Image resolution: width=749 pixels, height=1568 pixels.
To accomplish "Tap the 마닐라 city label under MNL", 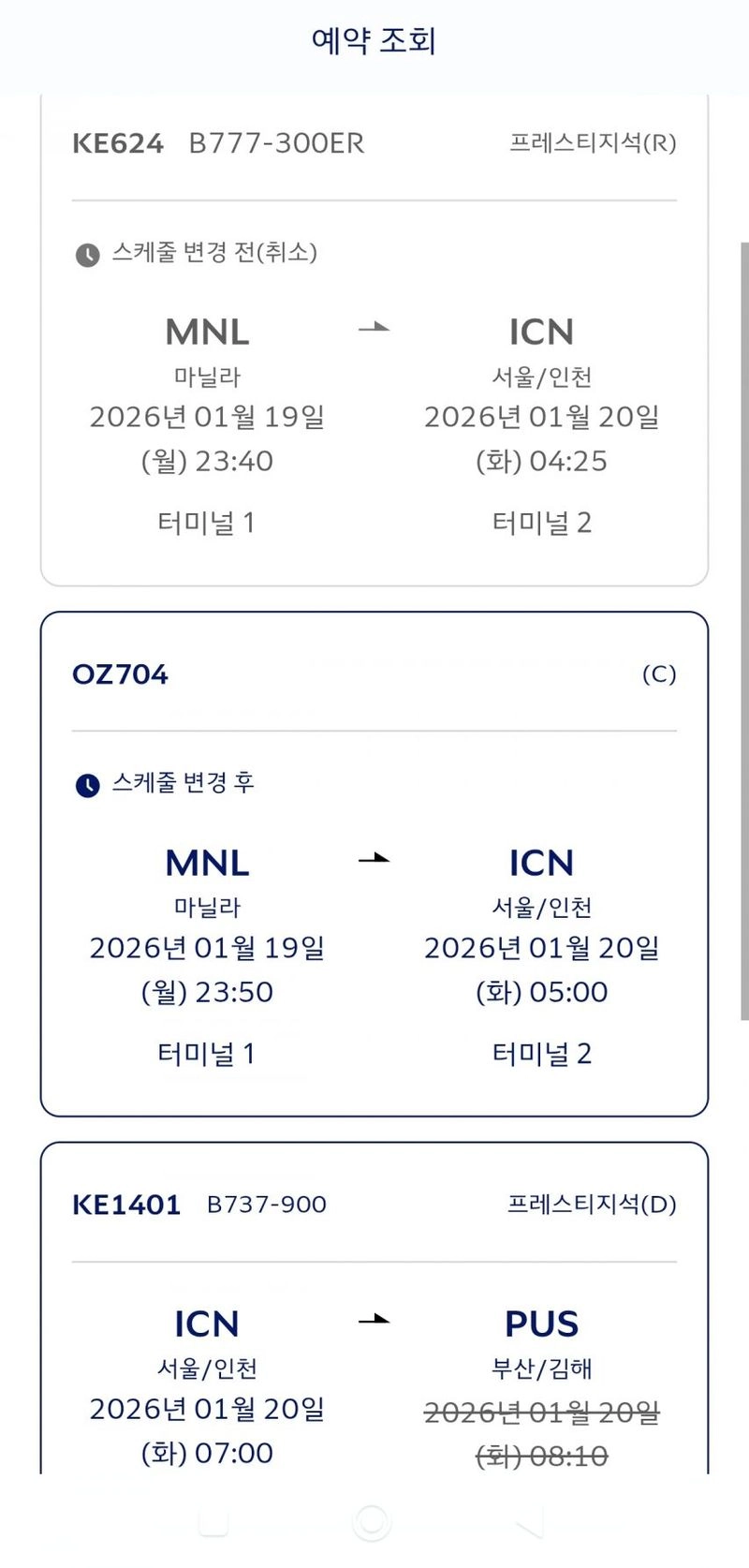I will coord(207,374).
